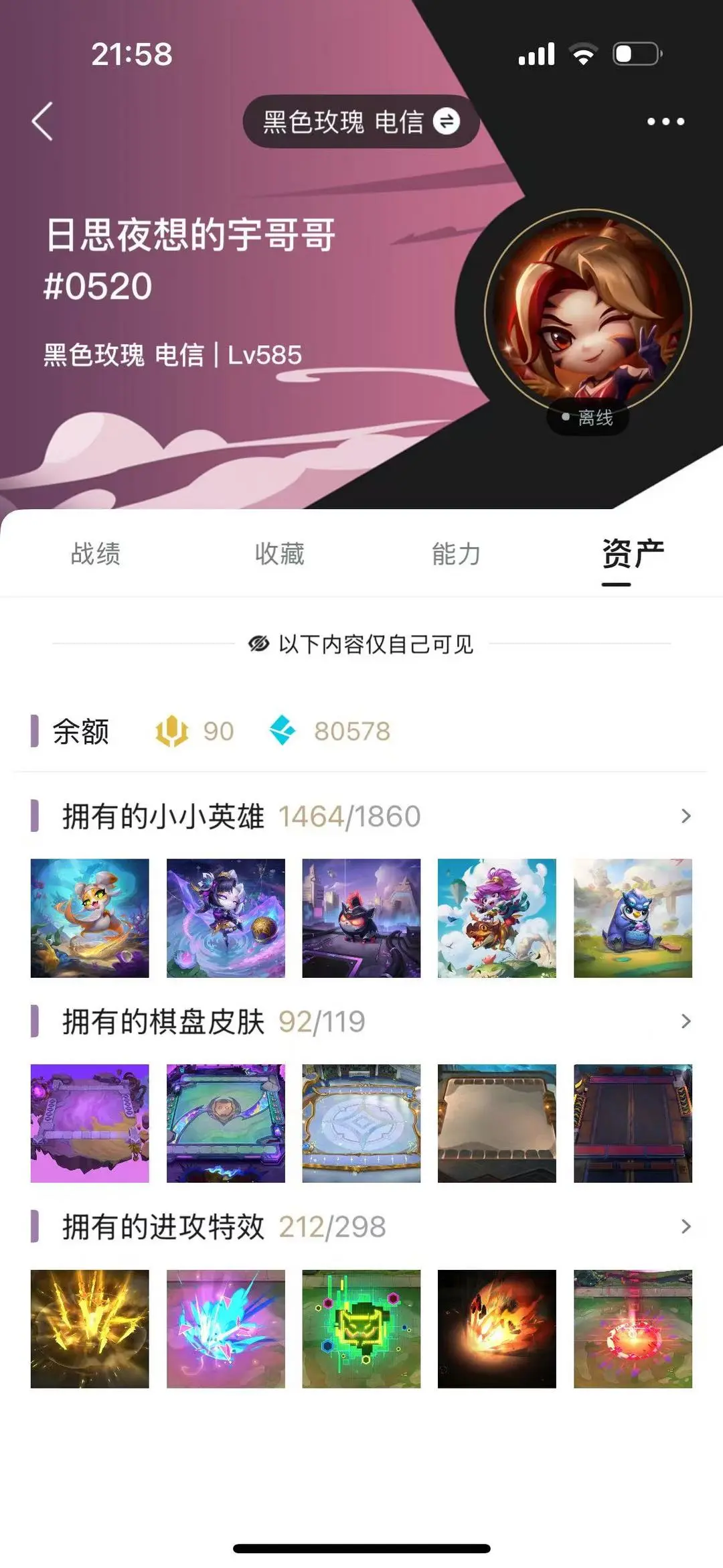The image size is (723, 1568).
Task: Open the fireball attack effect thumbnail
Action: (x=497, y=1329)
